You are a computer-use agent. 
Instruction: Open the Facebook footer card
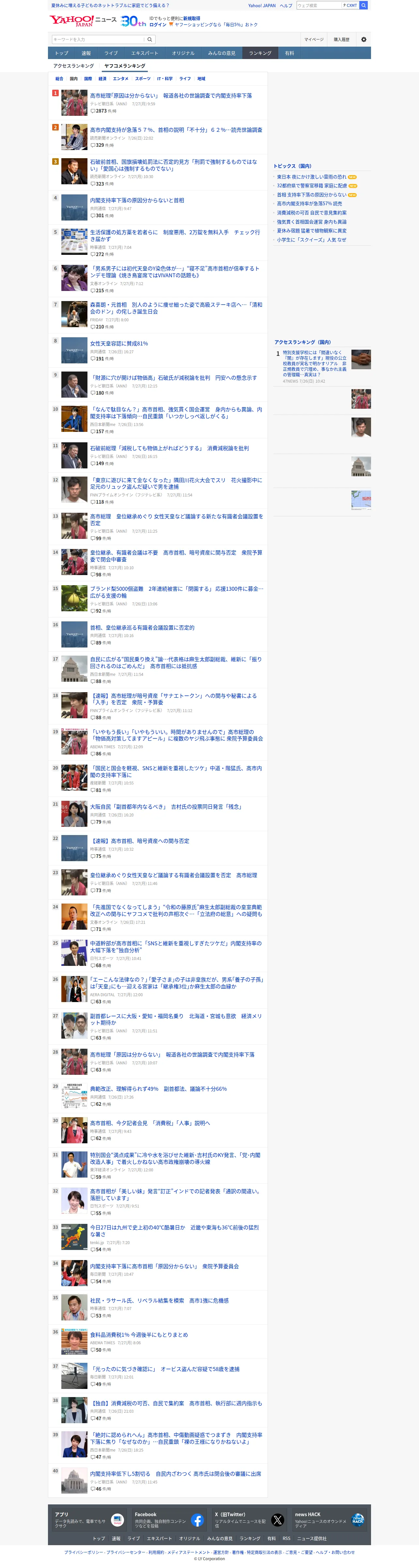(x=169, y=1520)
